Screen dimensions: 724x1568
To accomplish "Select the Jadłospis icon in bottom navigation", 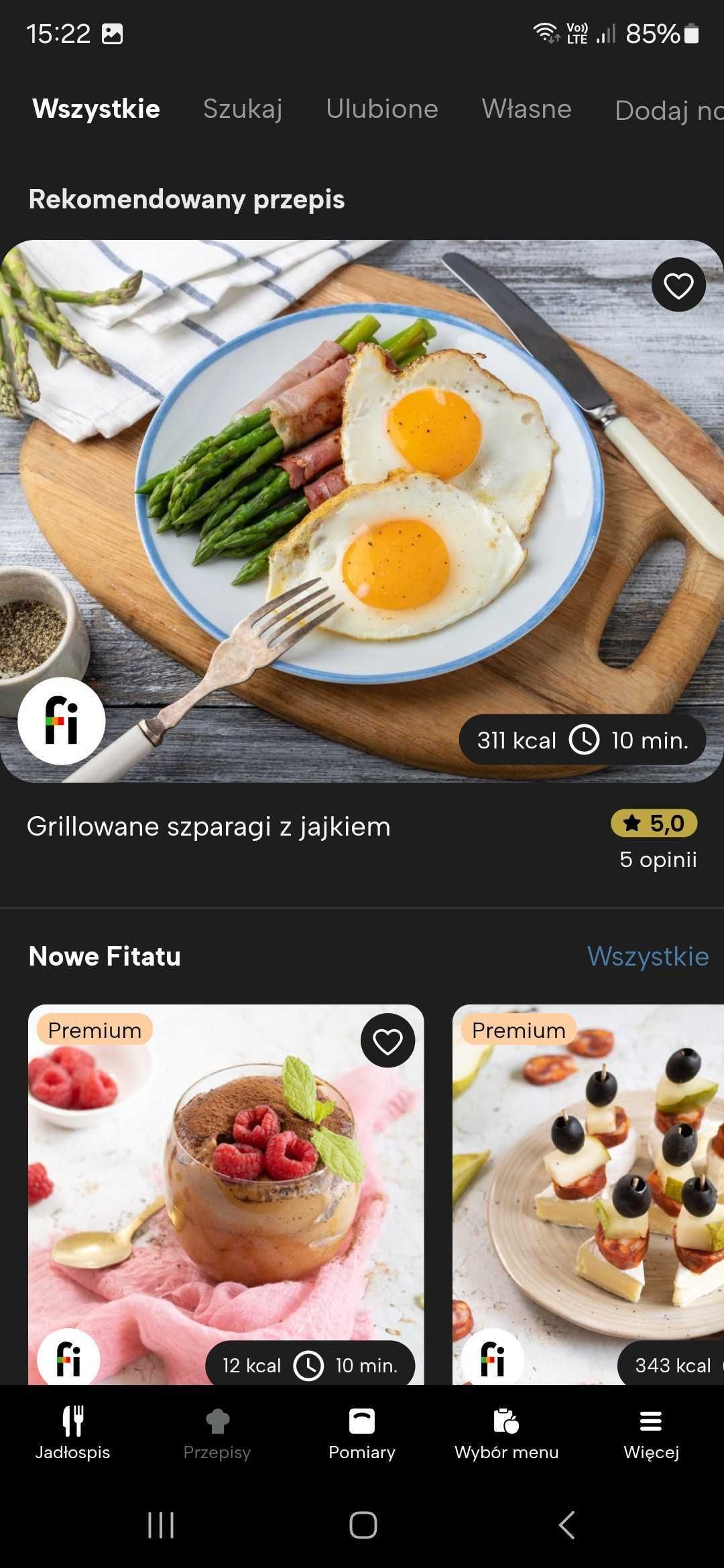I will click(x=73, y=1434).
